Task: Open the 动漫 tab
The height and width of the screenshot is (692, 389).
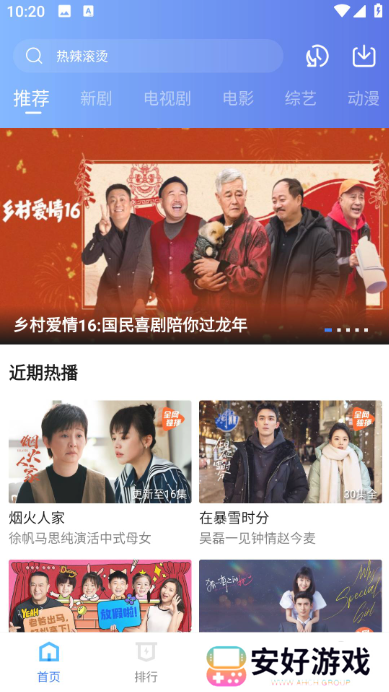Action: [363, 98]
